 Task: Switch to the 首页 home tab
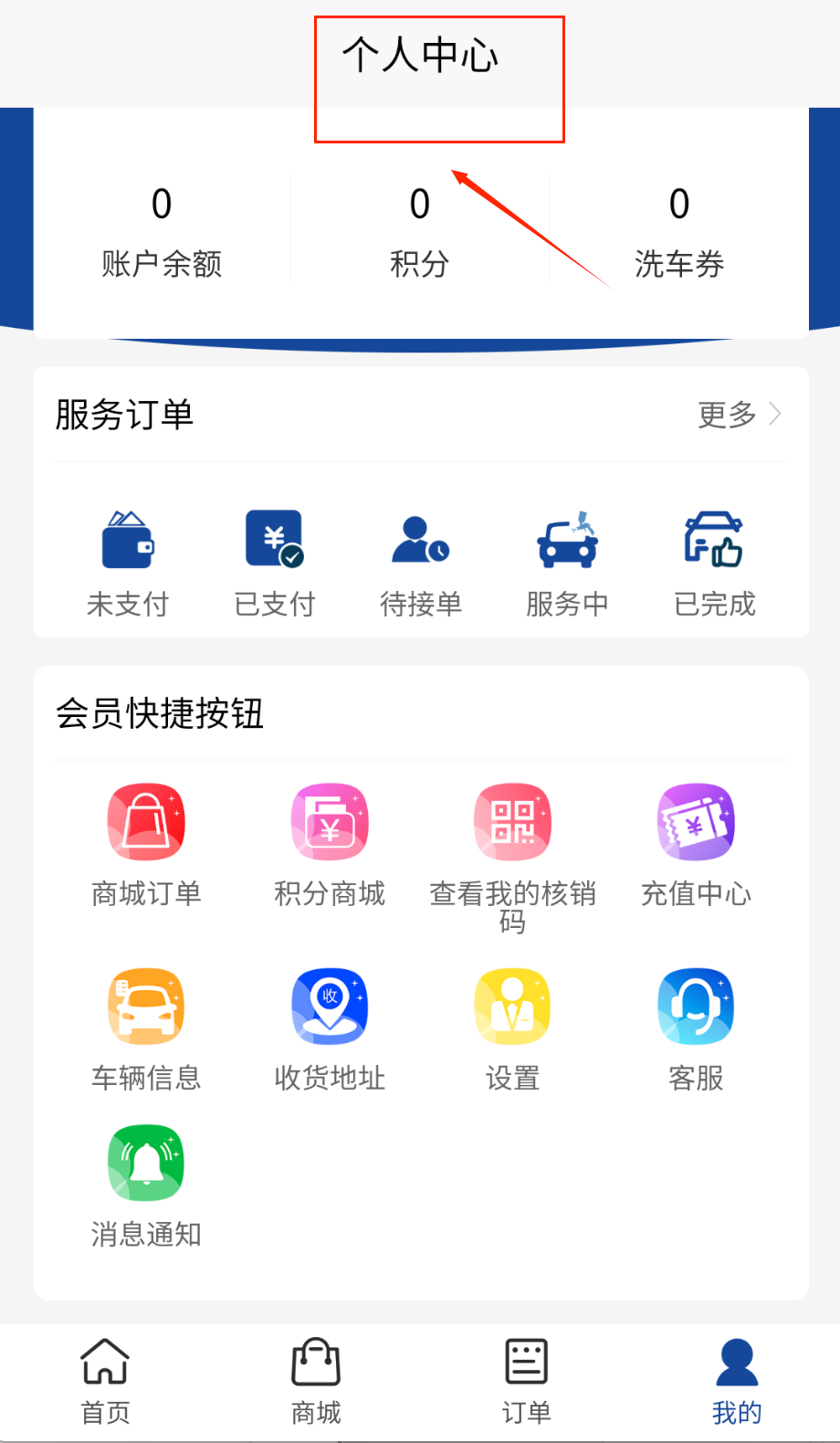105,1381
